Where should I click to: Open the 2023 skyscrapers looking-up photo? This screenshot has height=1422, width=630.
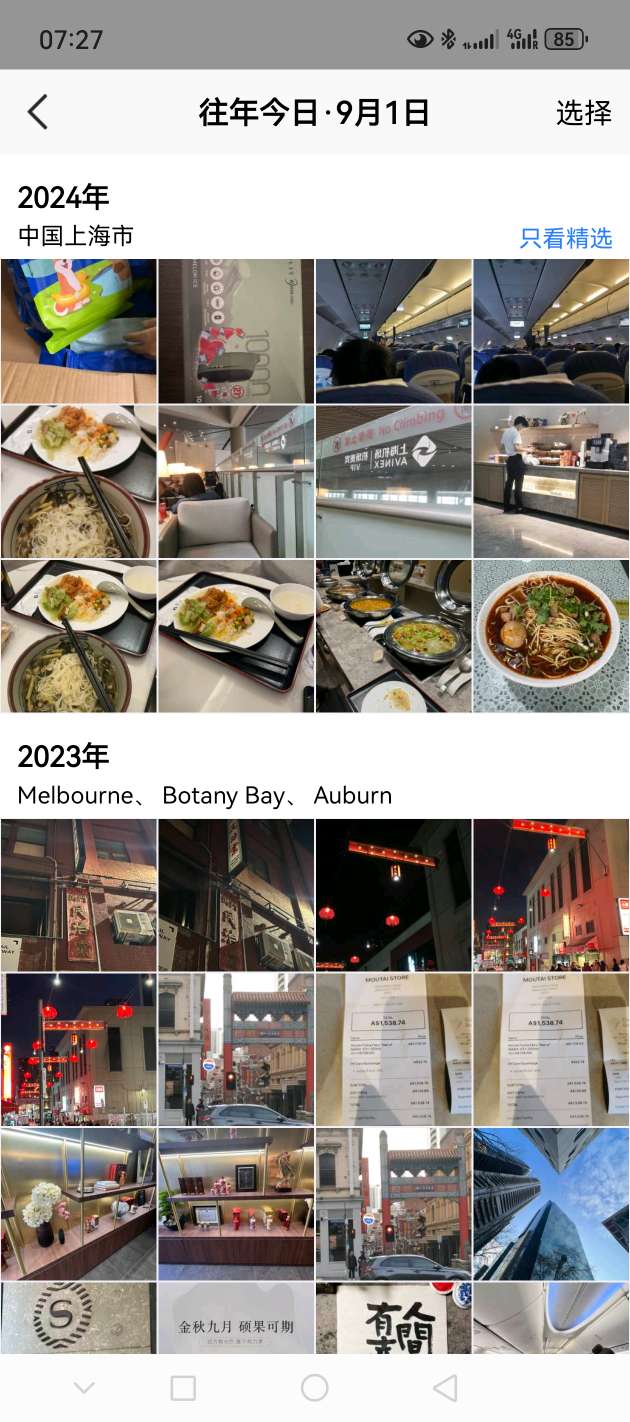click(550, 1203)
